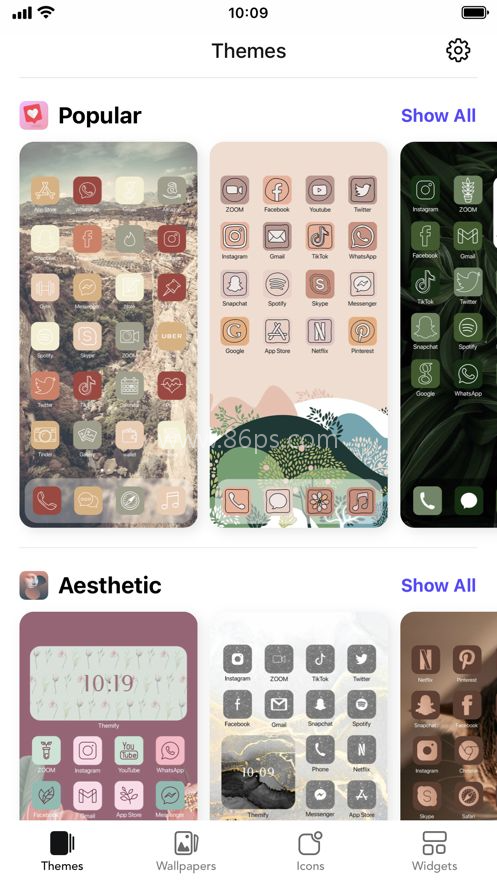Screen dimensions: 497x883
Task: Select the Themes tab
Action: click(62, 851)
